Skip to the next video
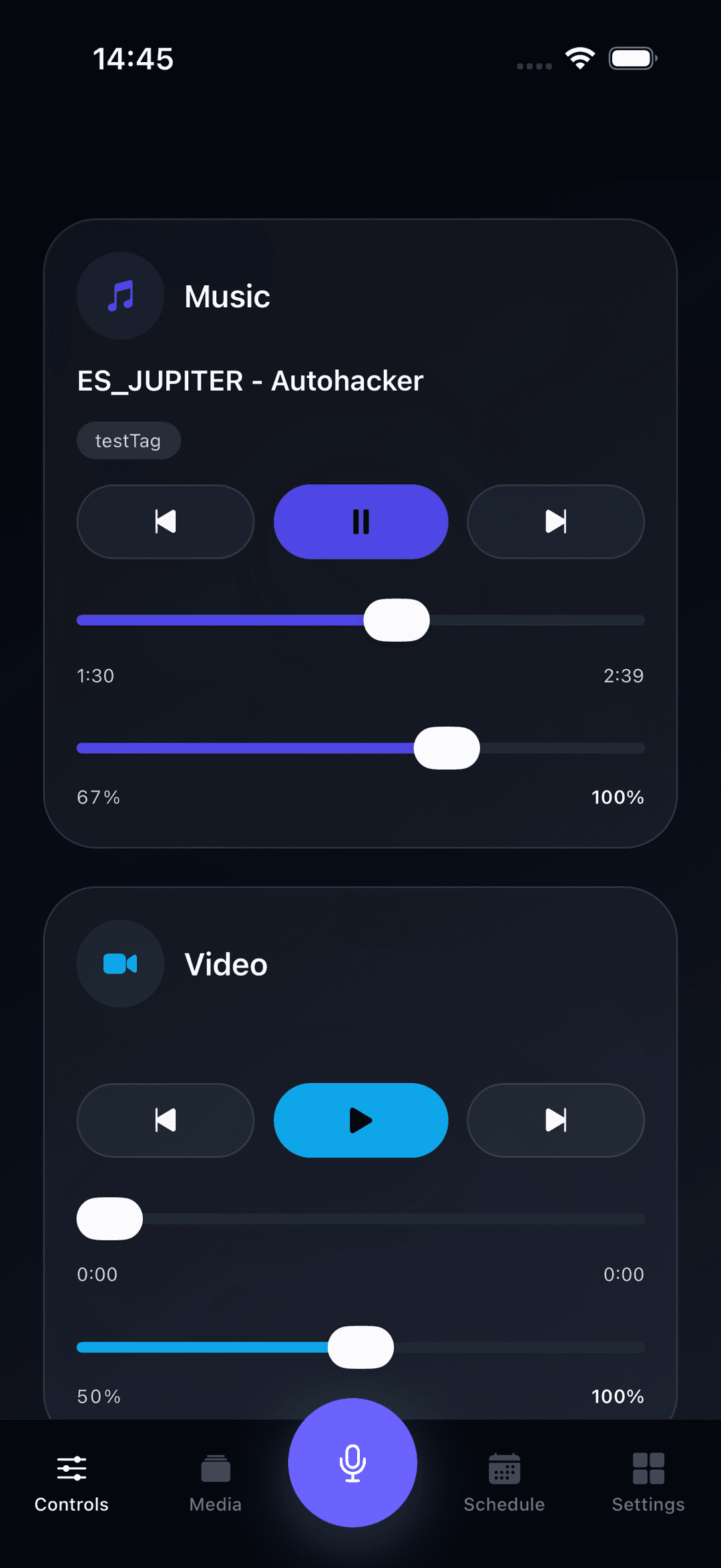721x1568 pixels. [556, 1120]
